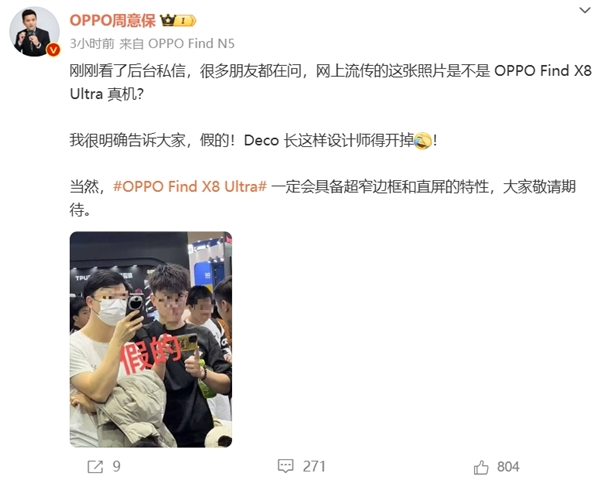Viewport: 600px width, 483px height.
Task: Repost this Weibo post
Action: coord(104,466)
